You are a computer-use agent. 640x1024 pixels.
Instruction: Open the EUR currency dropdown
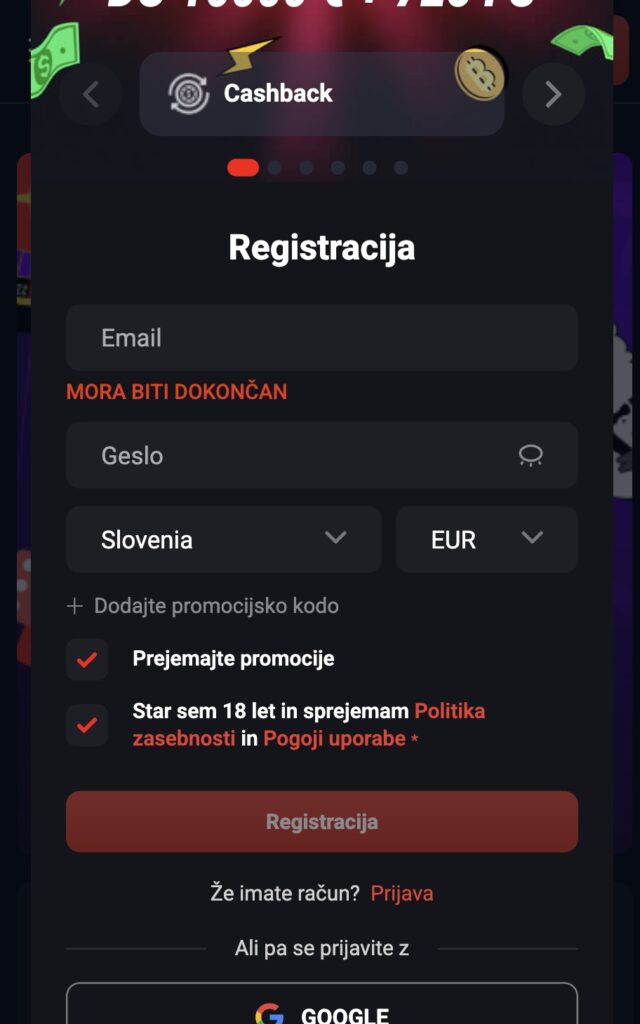[486, 539]
